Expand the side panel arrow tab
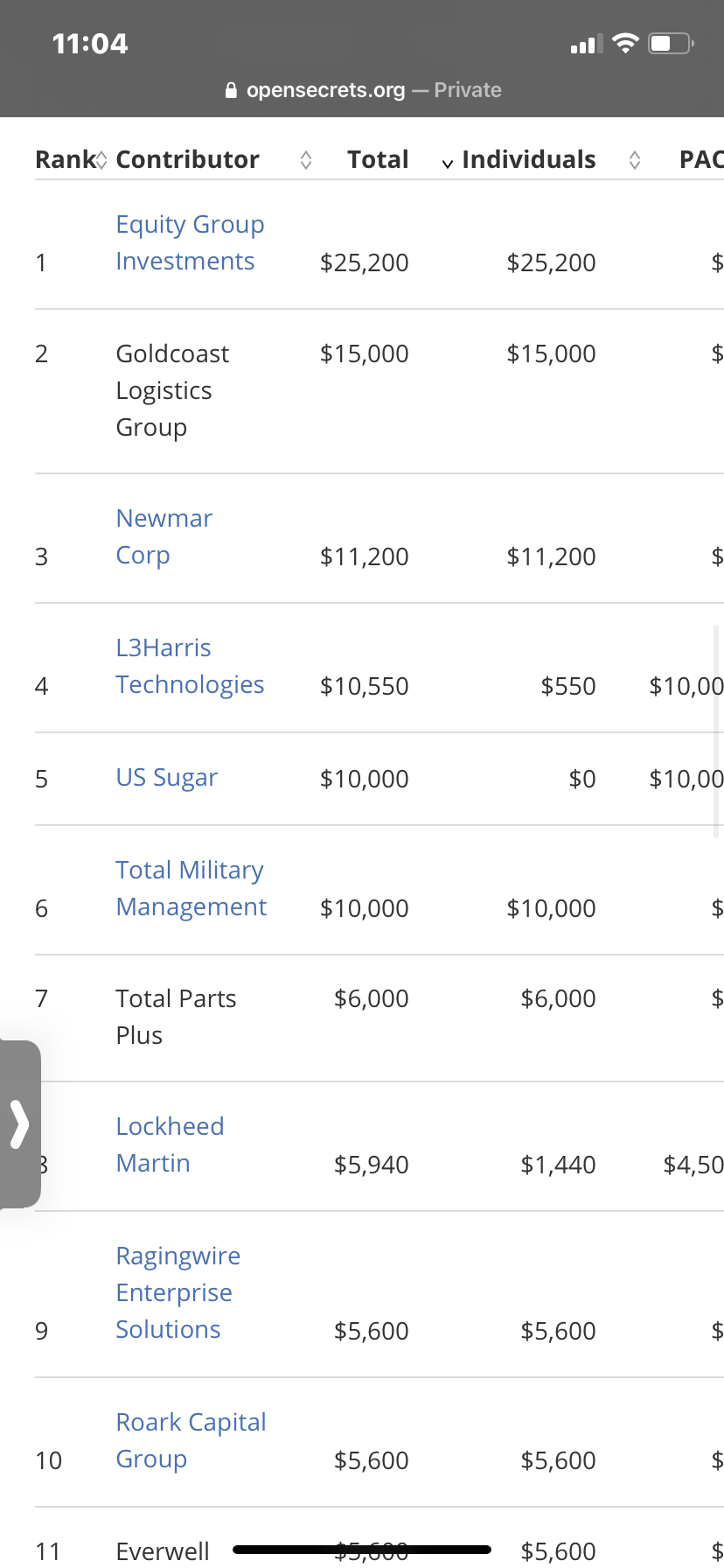724x1568 pixels. coord(20,1124)
